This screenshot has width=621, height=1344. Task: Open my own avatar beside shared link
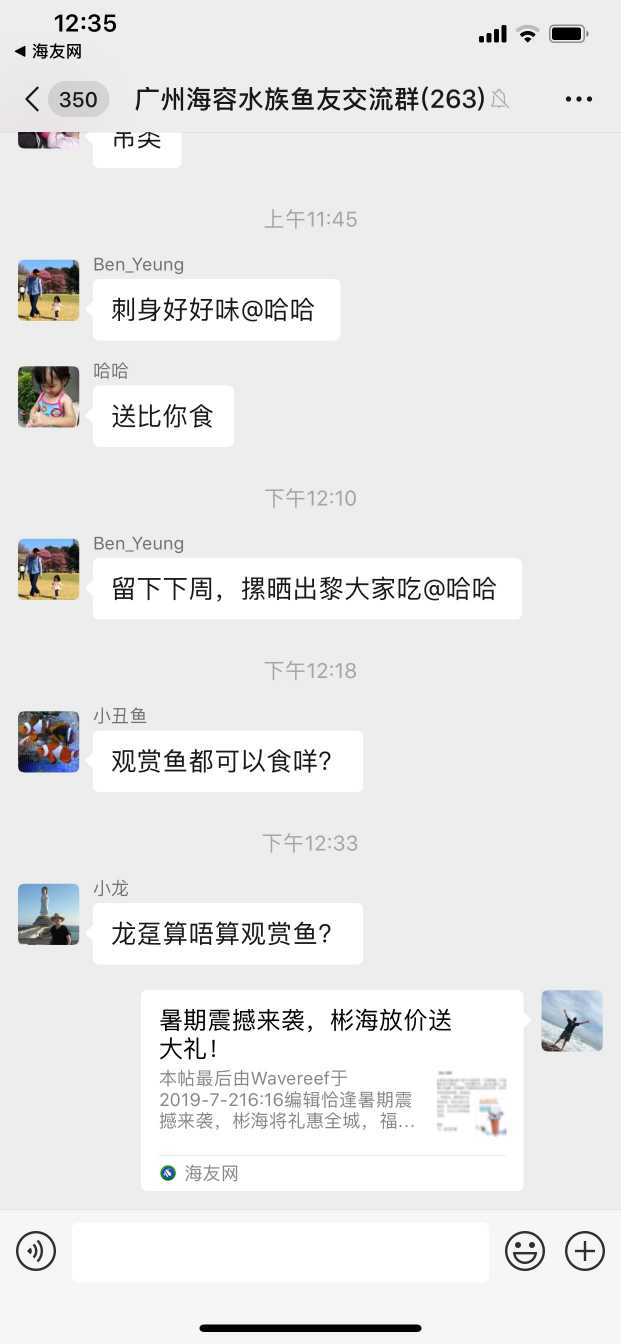pos(572,1020)
